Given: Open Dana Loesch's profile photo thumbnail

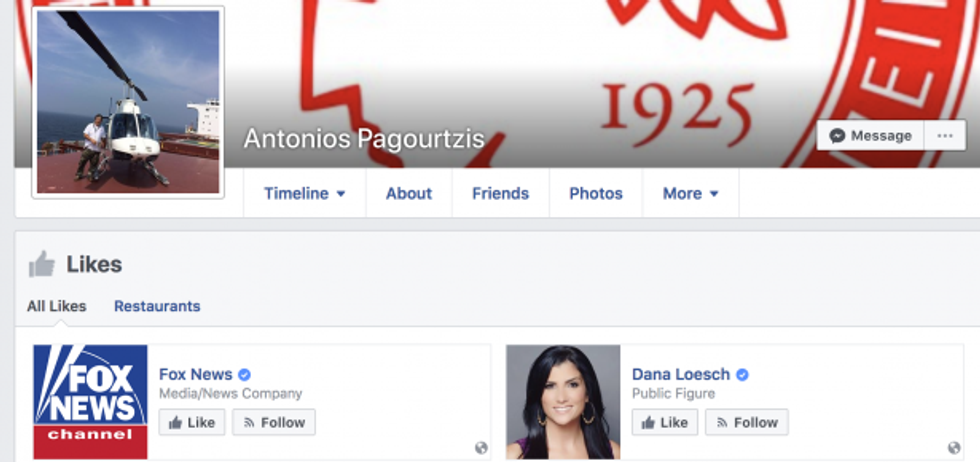Looking at the screenshot, I should [563, 401].
